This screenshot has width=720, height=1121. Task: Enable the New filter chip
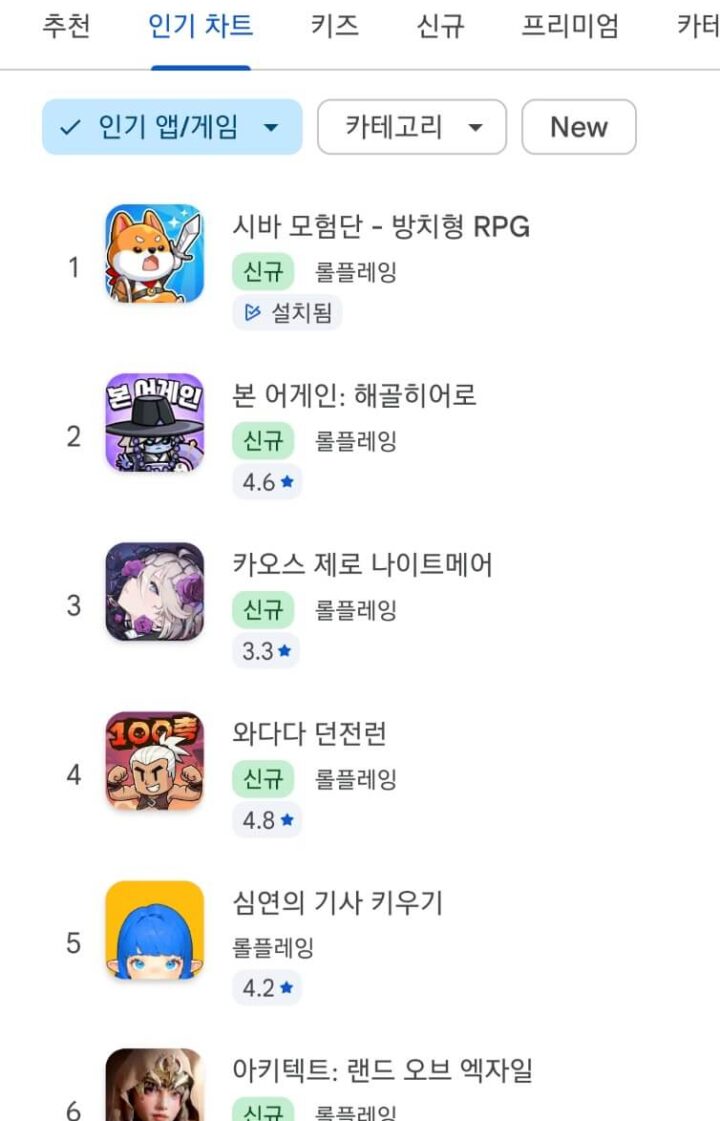point(579,127)
